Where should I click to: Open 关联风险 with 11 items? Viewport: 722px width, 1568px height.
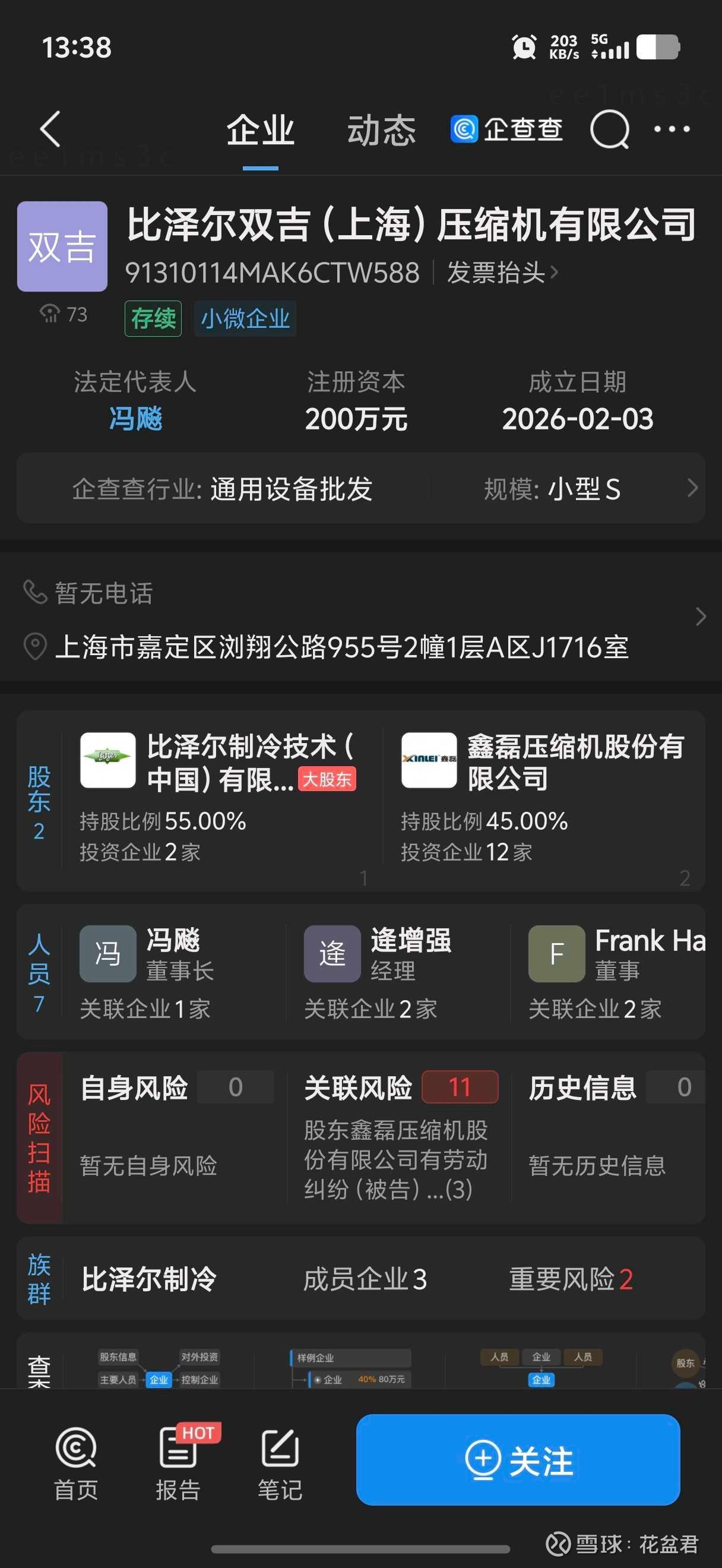pyautogui.click(x=400, y=1136)
